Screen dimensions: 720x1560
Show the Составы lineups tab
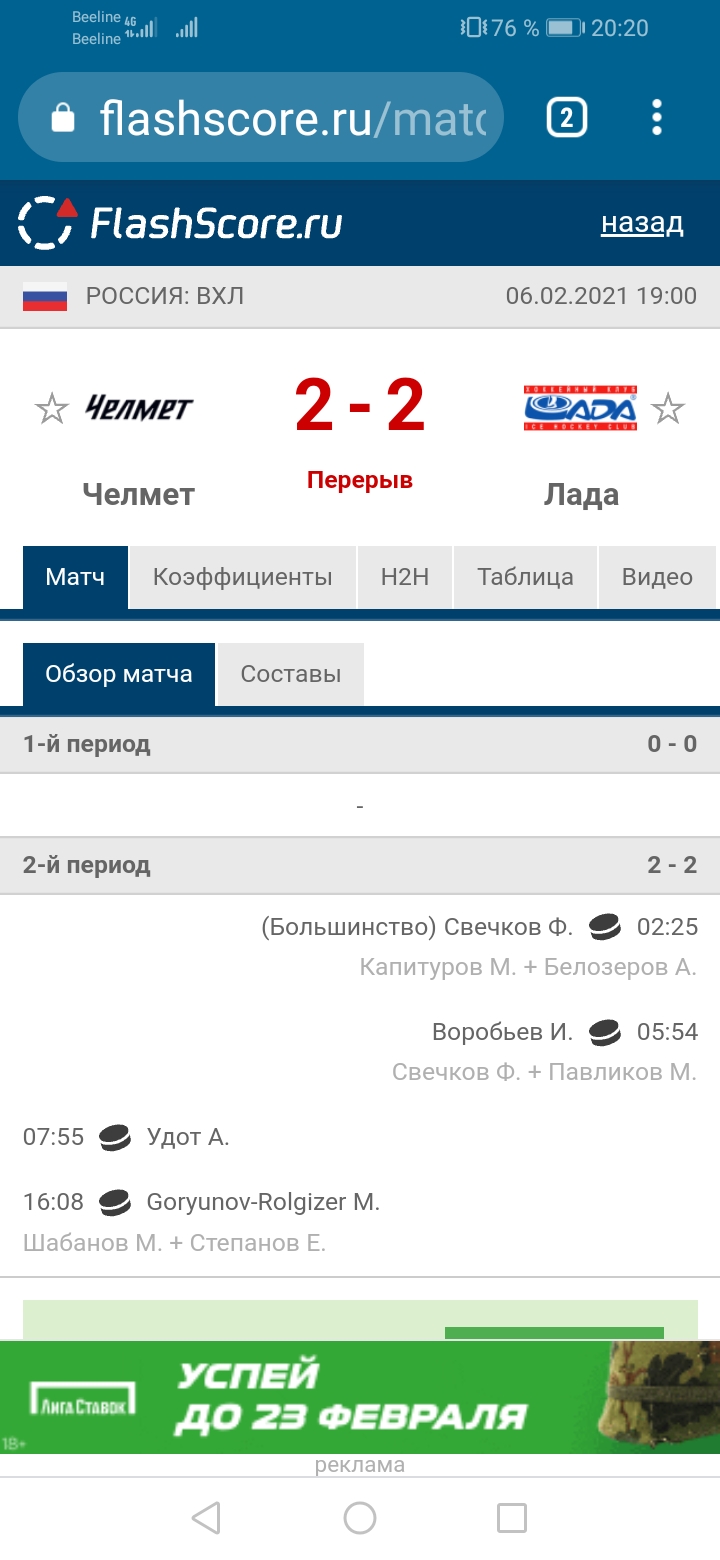point(290,674)
